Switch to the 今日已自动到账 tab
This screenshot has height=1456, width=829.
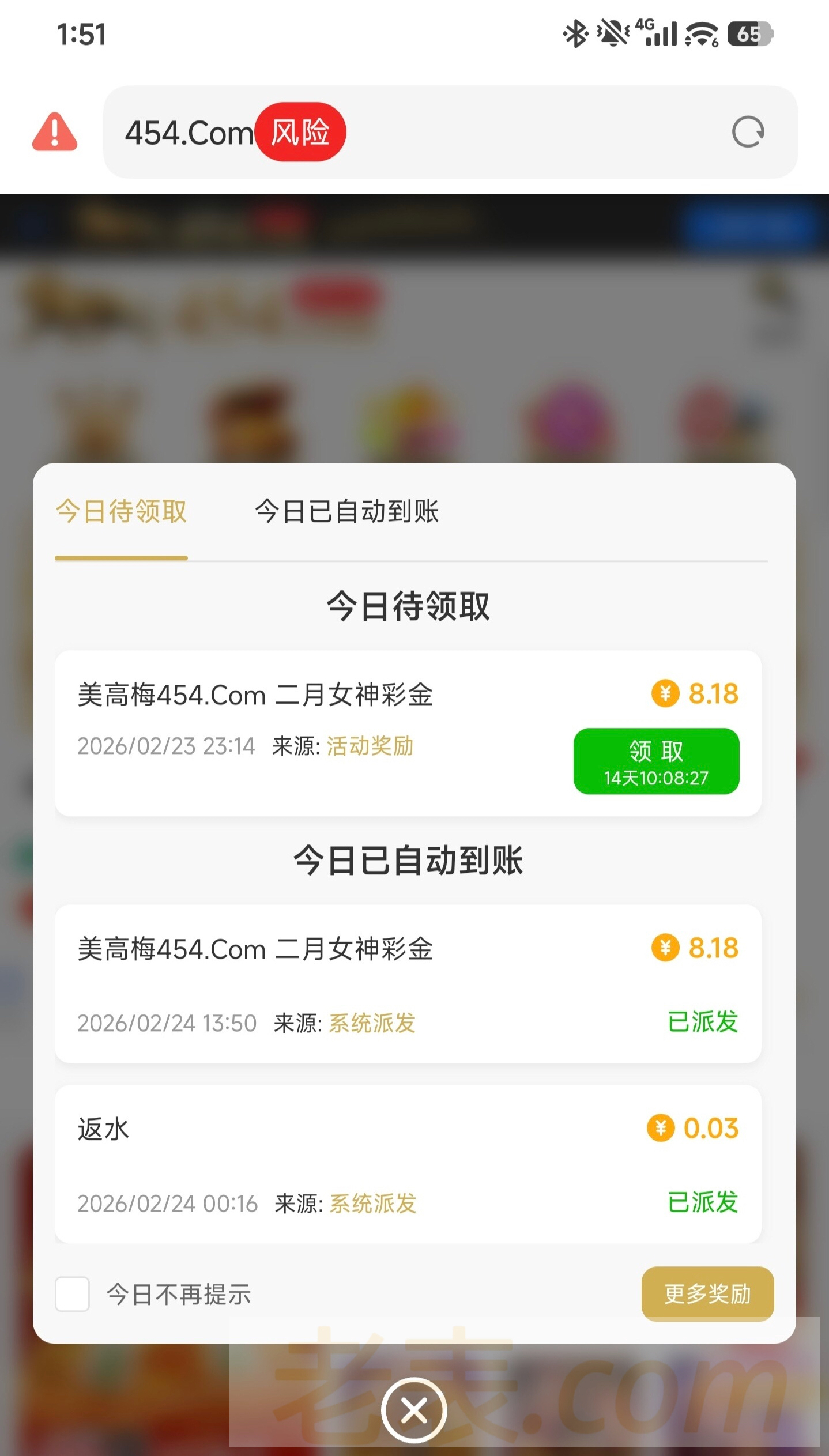coord(347,512)
